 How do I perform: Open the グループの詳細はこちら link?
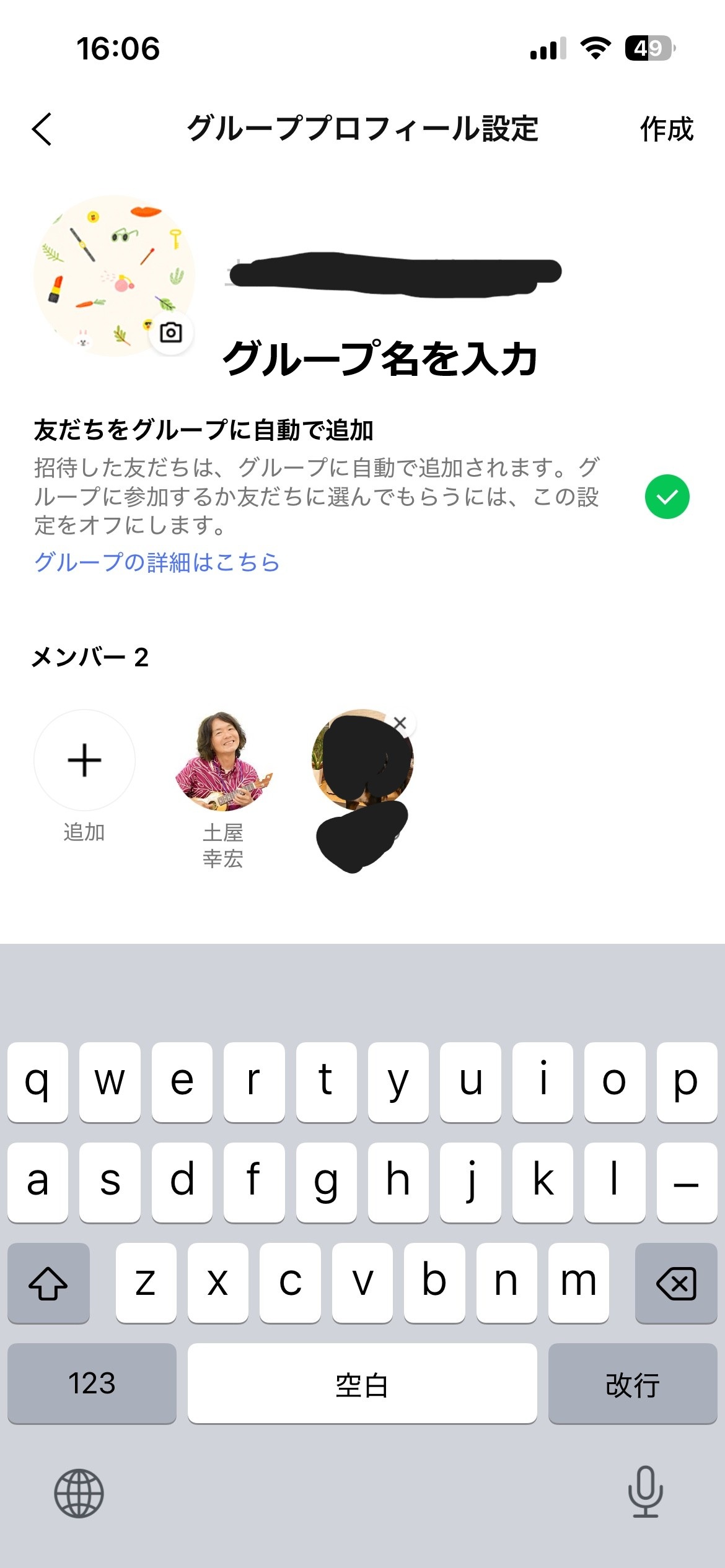tap(157, 562)
